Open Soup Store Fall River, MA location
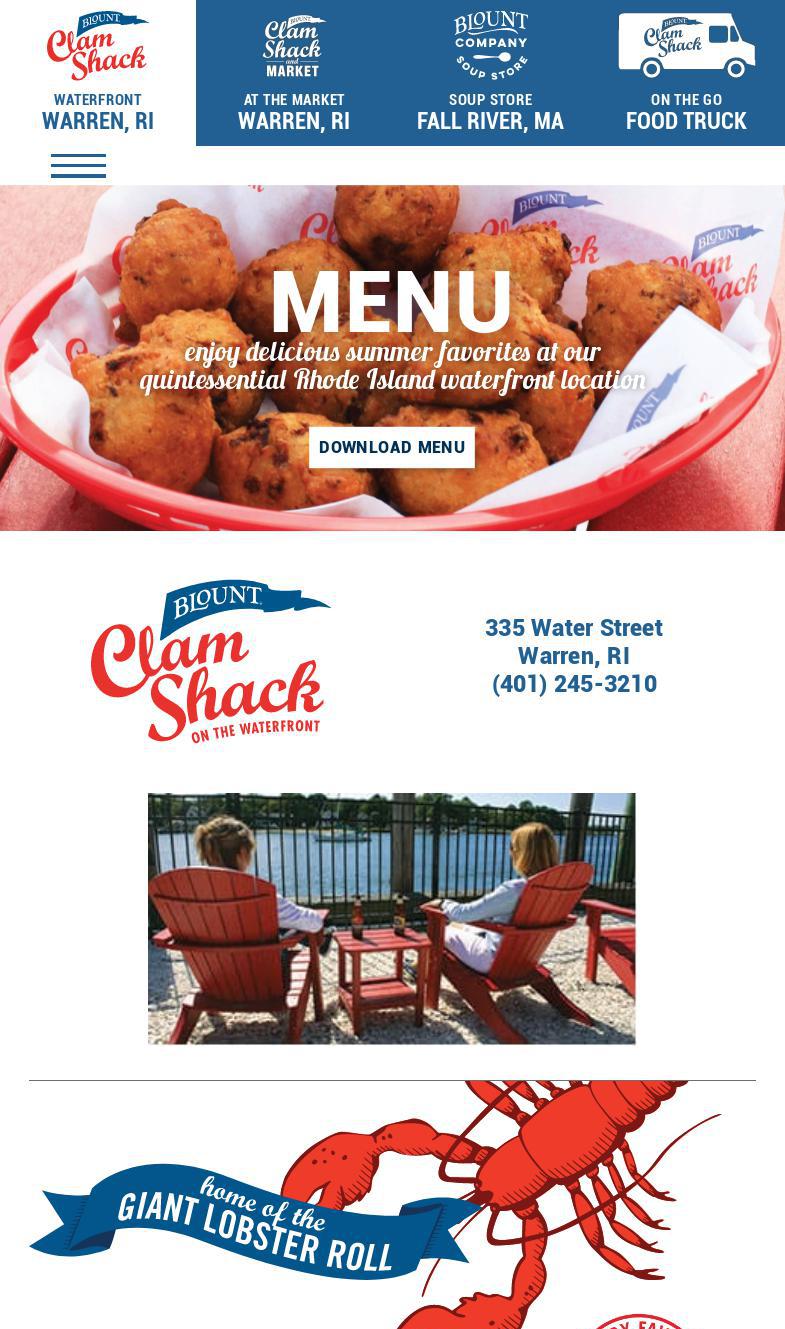Viewport: 785px width, 1329px height. click(x=490, y=73)
